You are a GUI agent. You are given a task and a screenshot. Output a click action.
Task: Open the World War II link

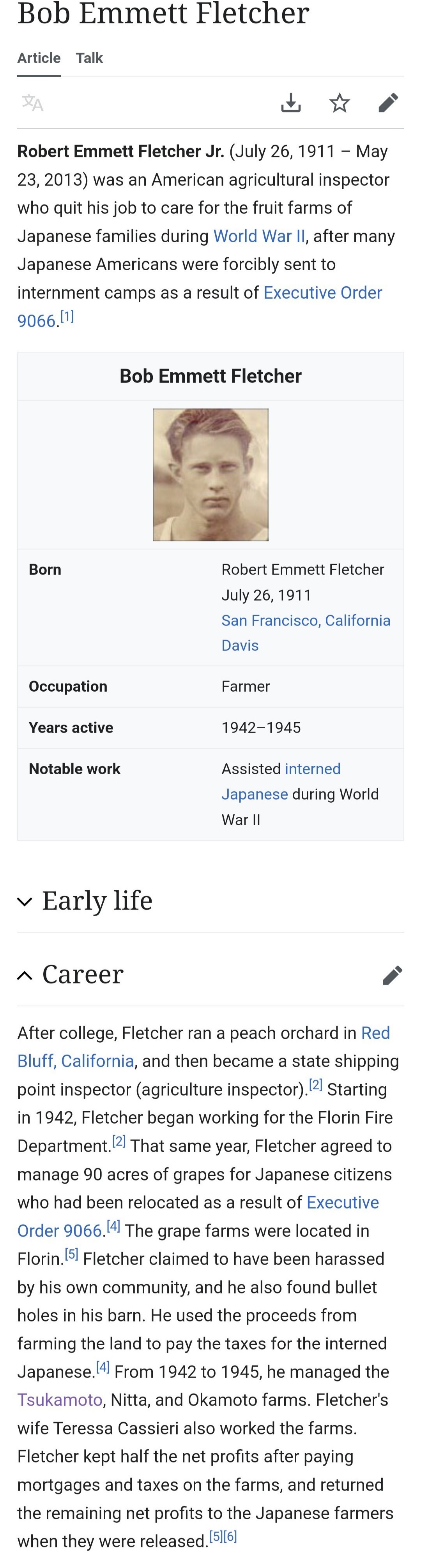(259, 236)
